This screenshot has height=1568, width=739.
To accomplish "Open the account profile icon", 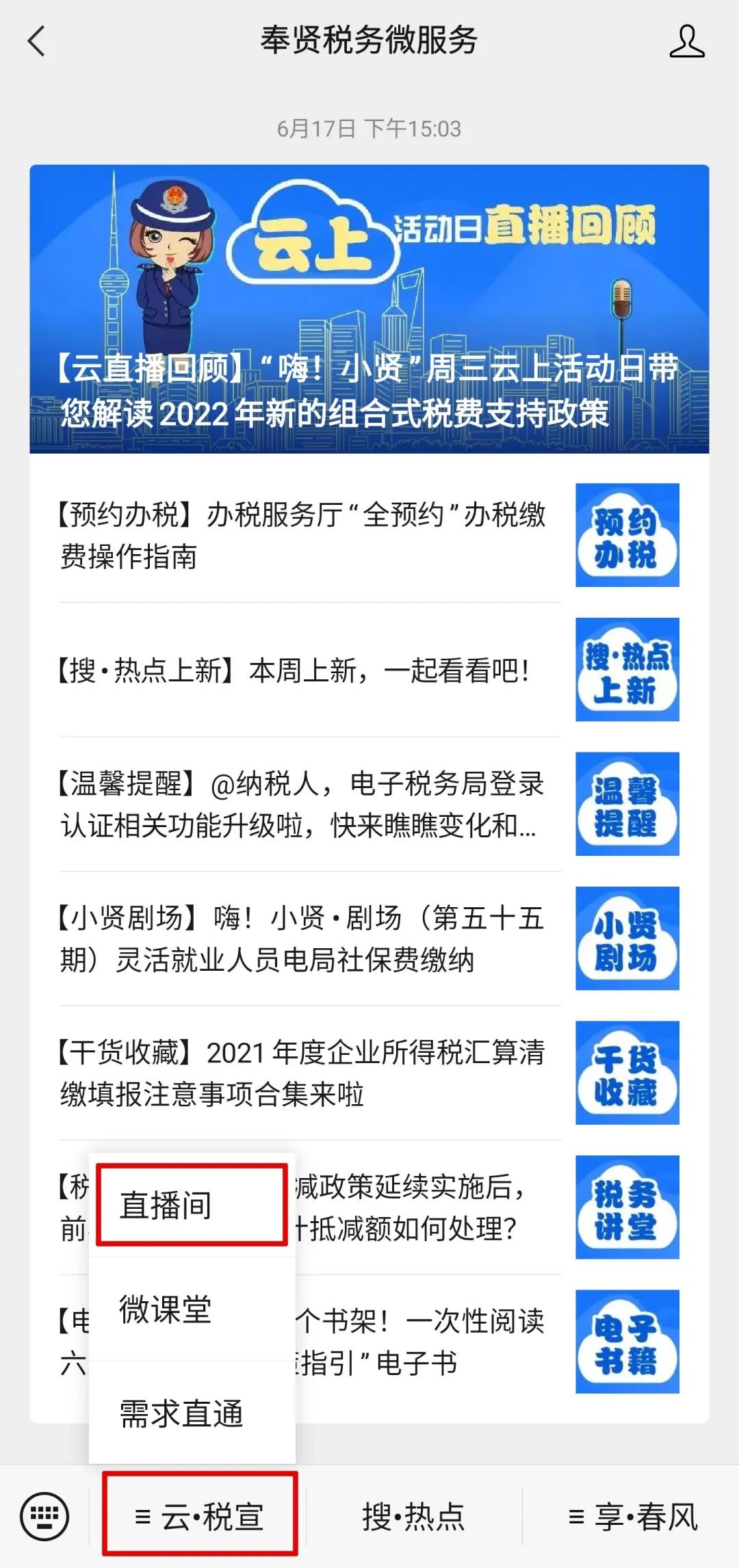I will (x=686, y=41).
